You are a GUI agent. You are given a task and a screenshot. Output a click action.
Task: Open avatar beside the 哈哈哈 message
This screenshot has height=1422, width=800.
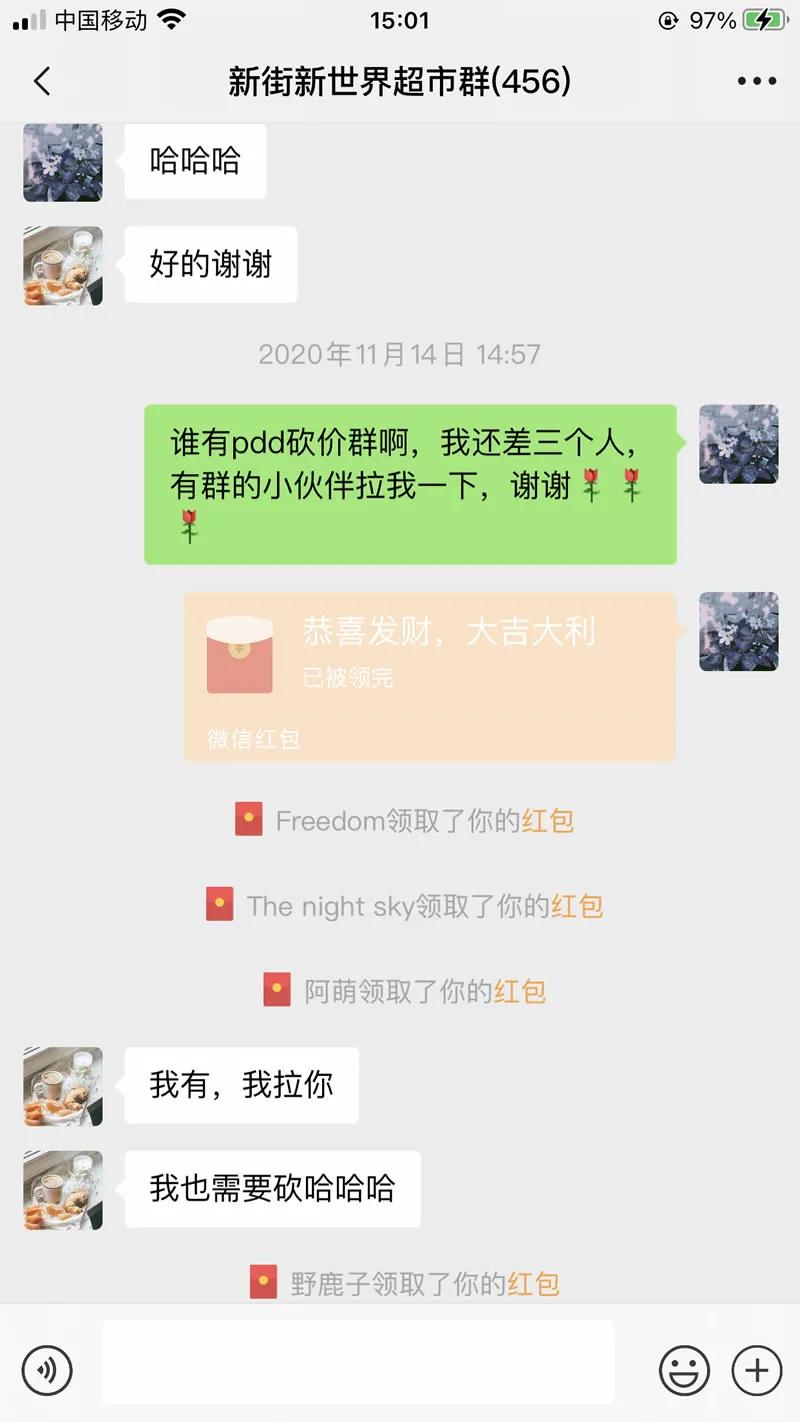[x=63, y=162]
